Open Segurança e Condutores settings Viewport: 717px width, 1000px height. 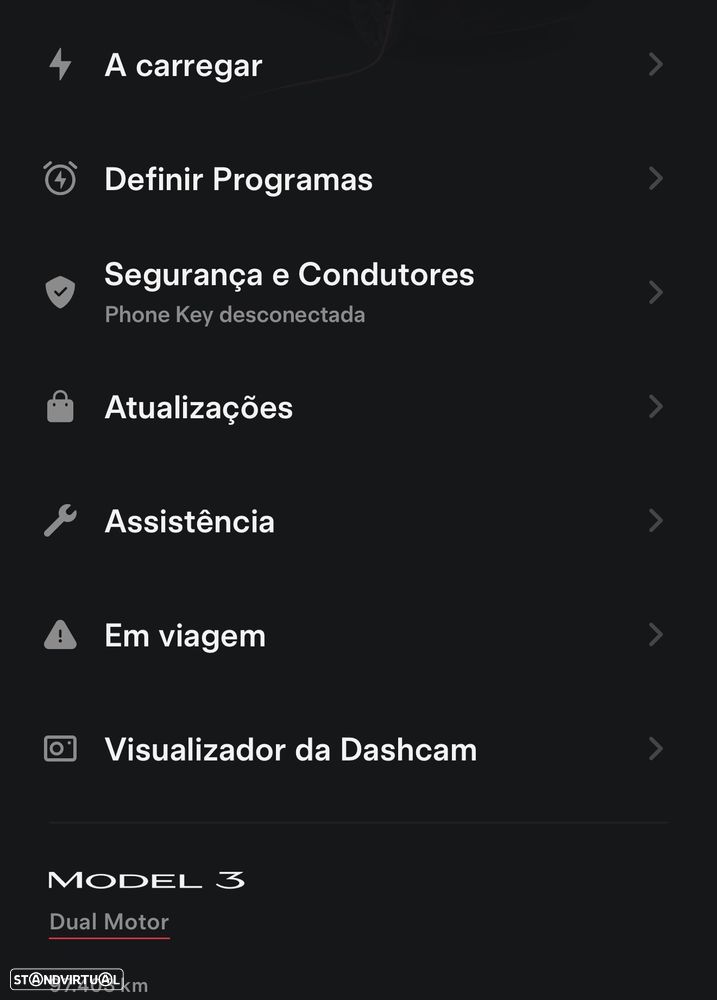click(289, 291)
